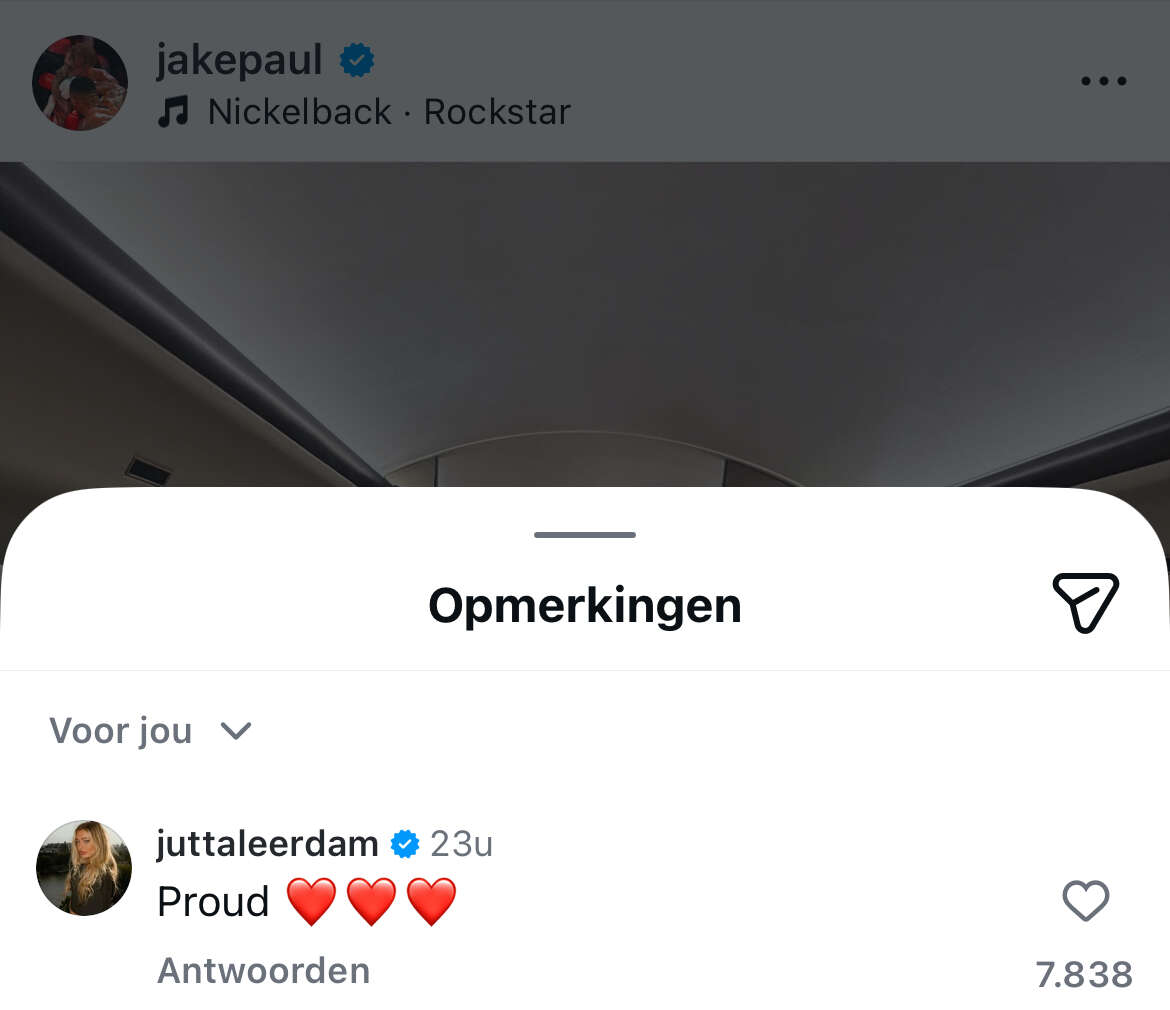The height and width of the screenshot is (1010, 1170).
Task: View juttaleerdam's profile picture
Action: (x=84, y=868)
